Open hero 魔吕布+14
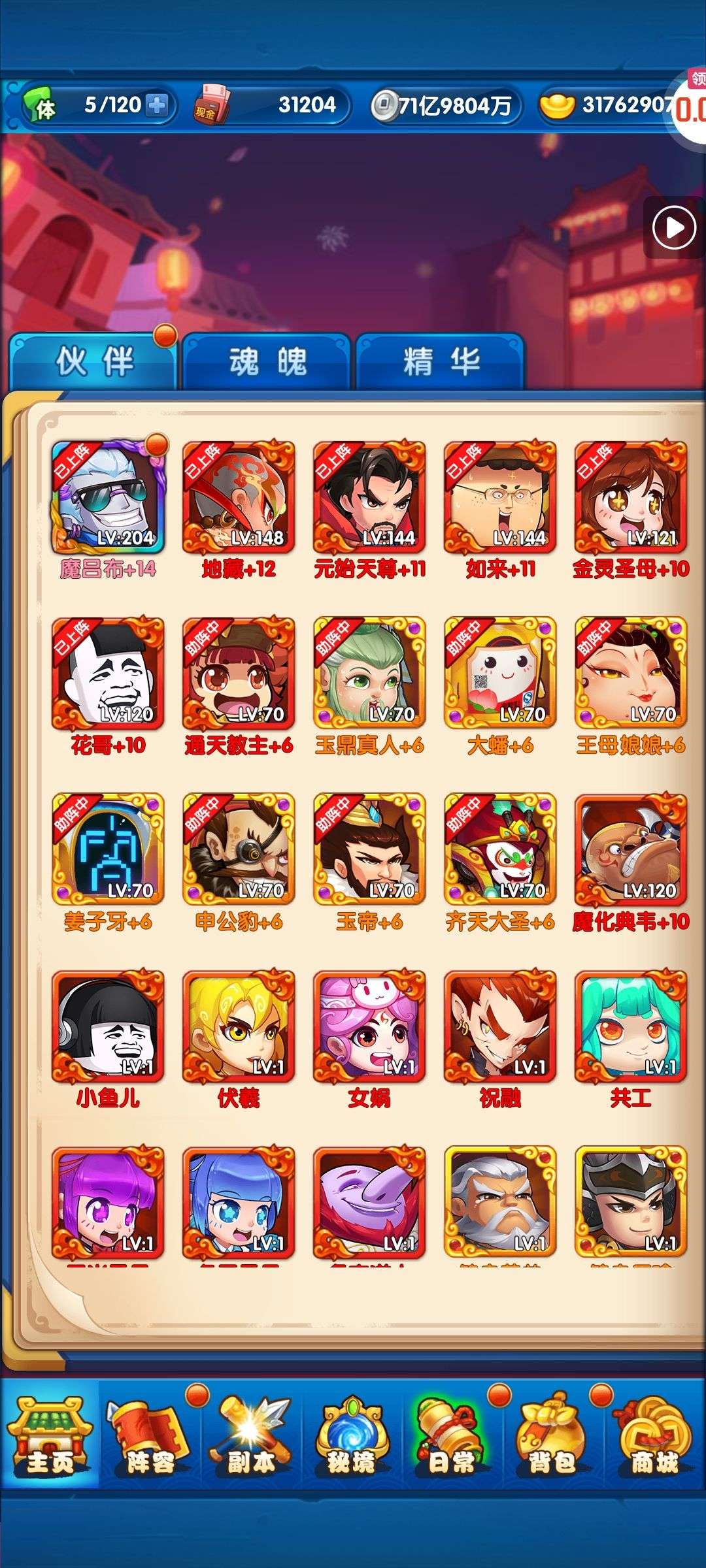 point(108,498)
